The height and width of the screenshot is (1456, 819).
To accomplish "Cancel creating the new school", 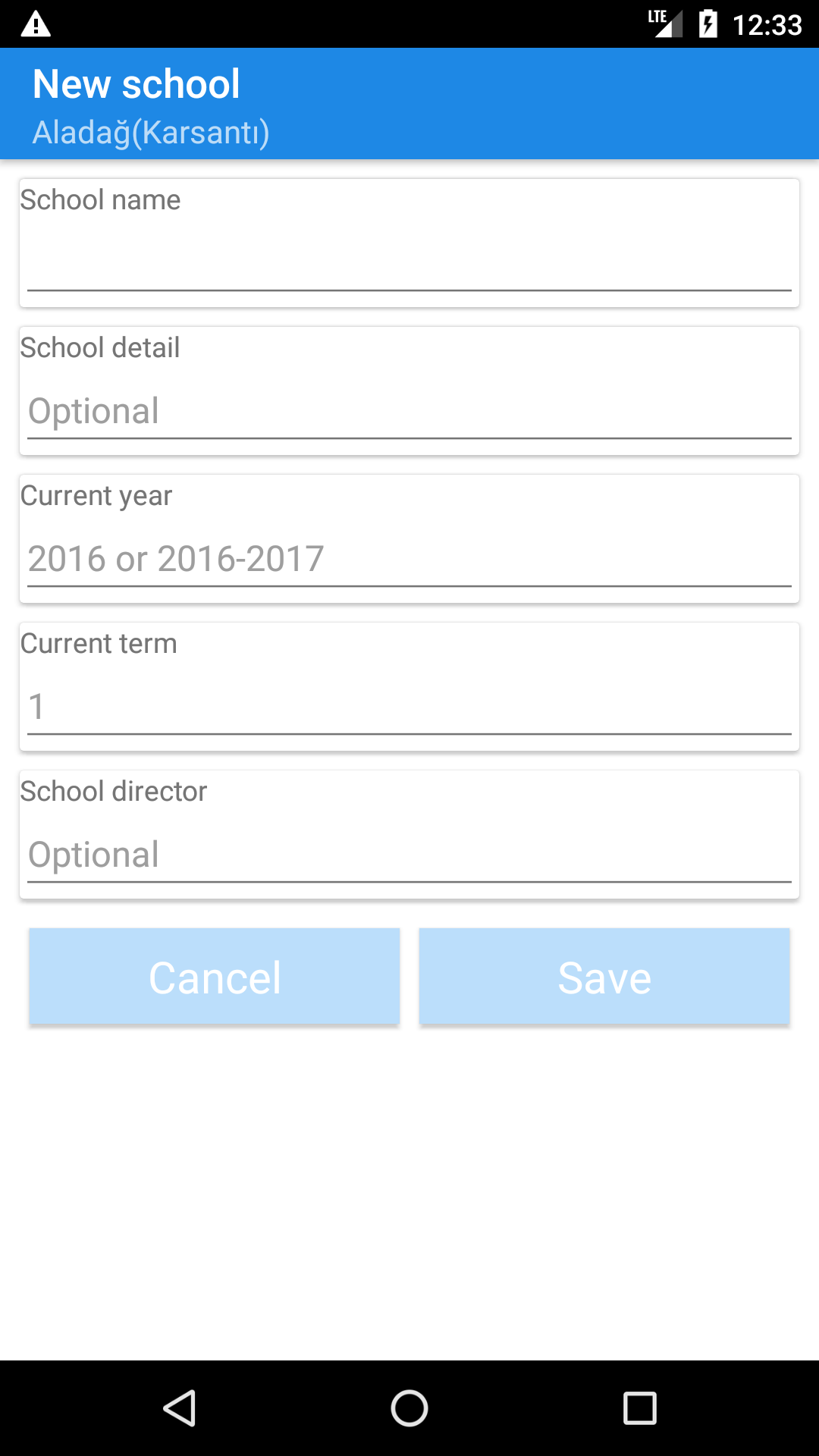I will click(215, 977).
